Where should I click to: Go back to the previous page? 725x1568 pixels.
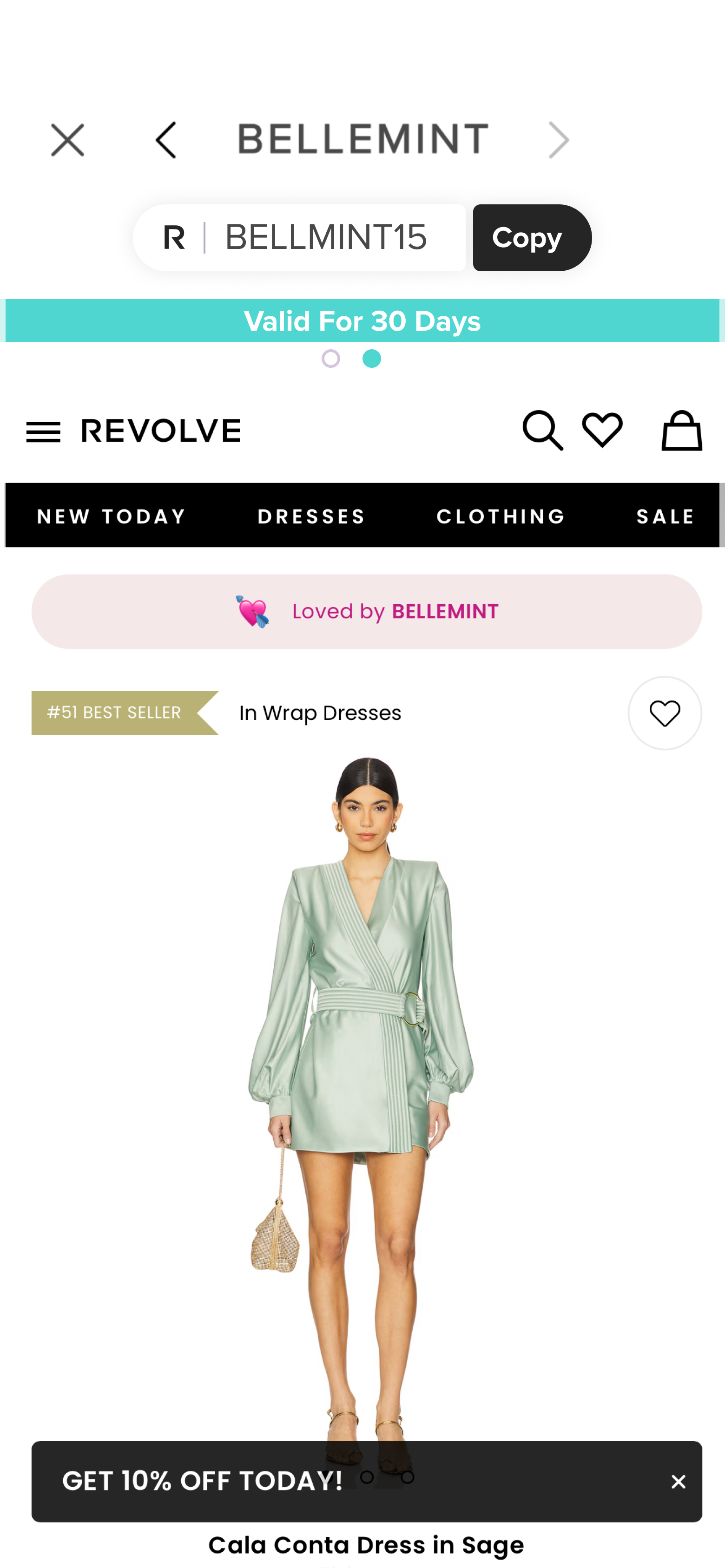[166, 140]
